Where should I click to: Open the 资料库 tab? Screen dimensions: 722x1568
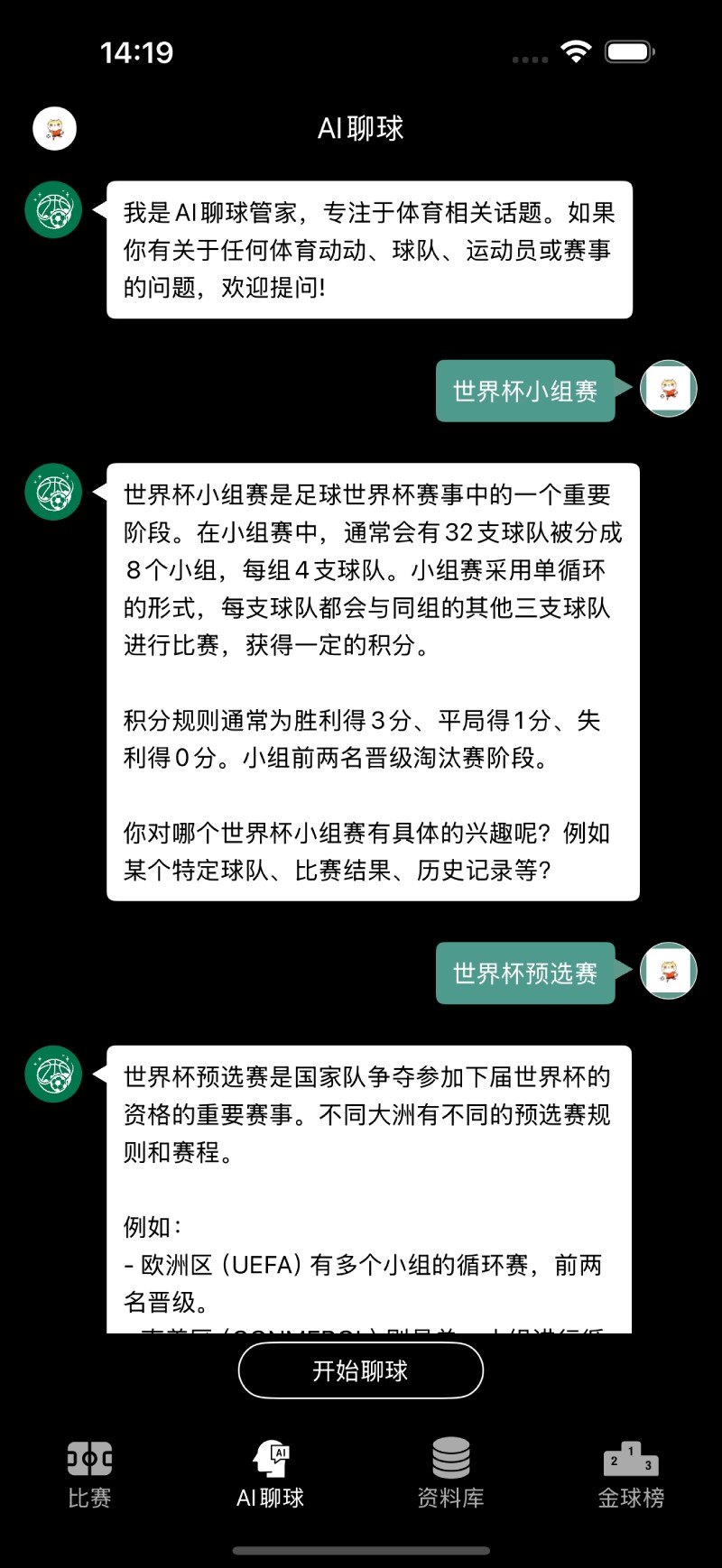tap(451, 1474)
